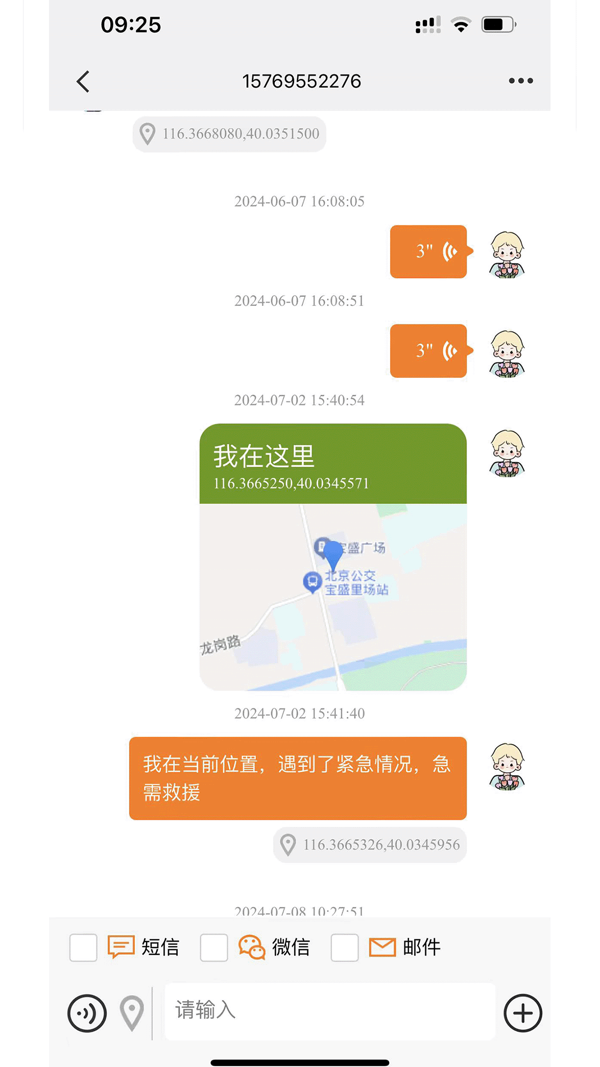Open location tag 116.3665326,40.0345956
This screenshot has width=600, height=1067.
[x=370, y=845]
